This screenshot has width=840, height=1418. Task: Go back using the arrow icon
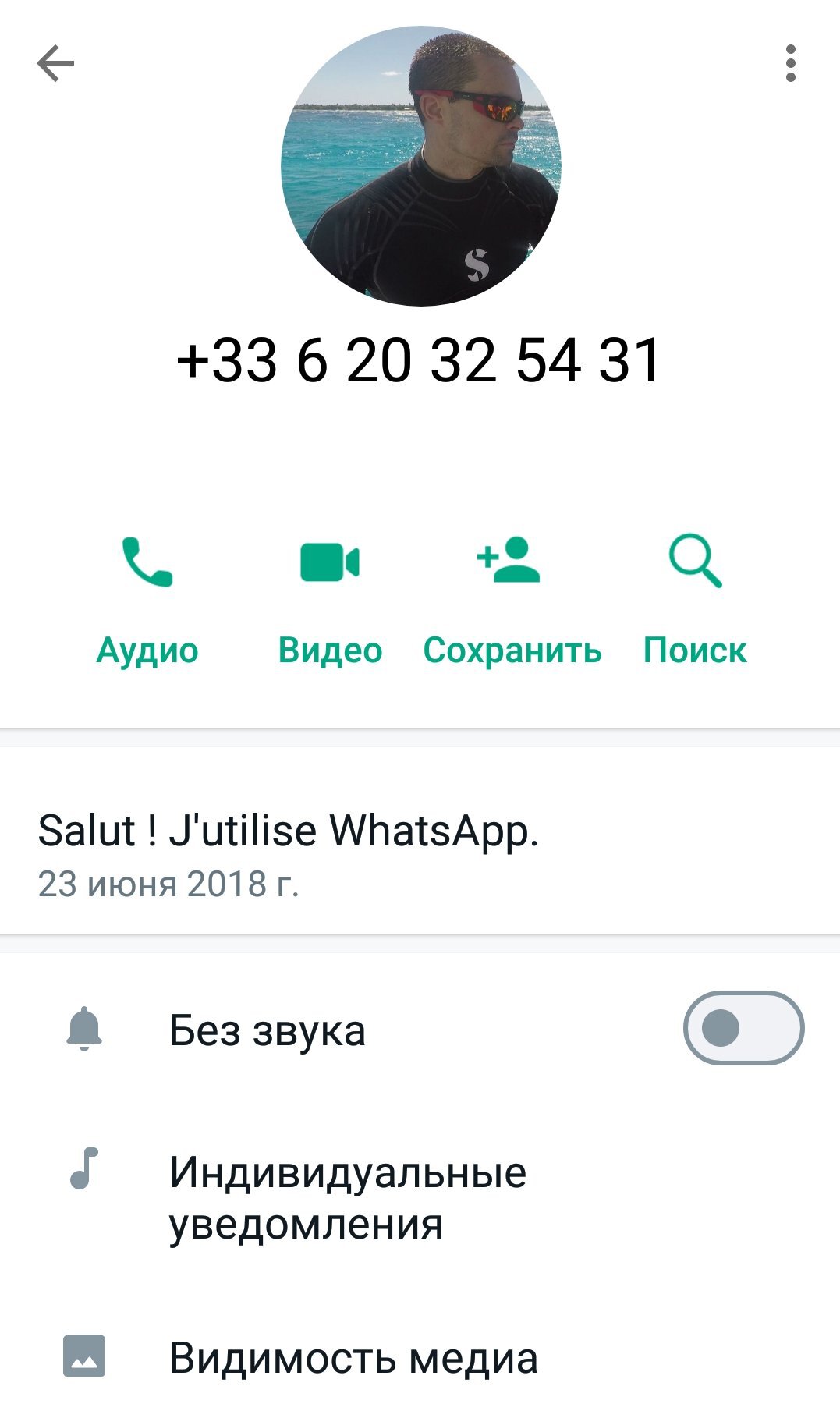[55, 63]
